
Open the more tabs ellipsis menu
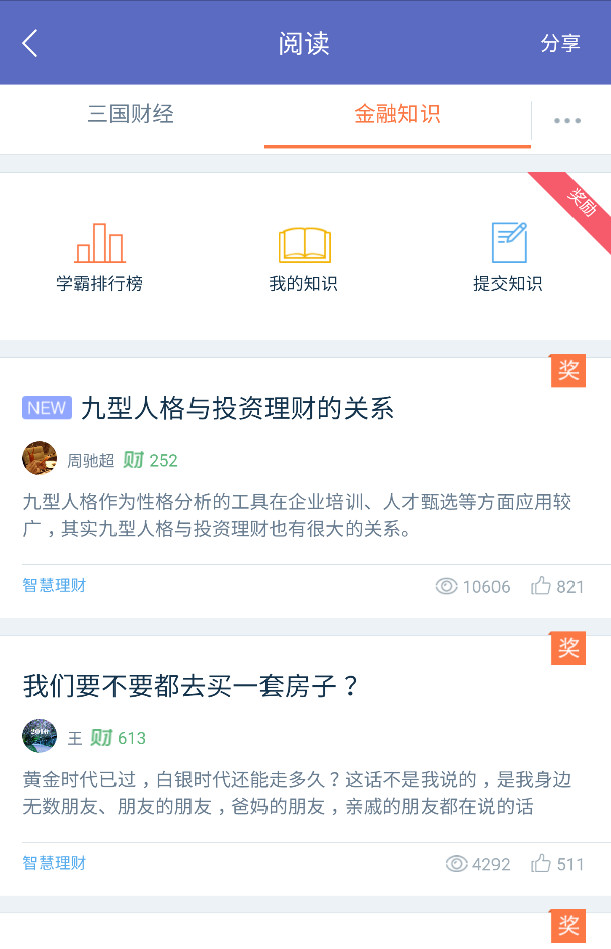point(567,121)
